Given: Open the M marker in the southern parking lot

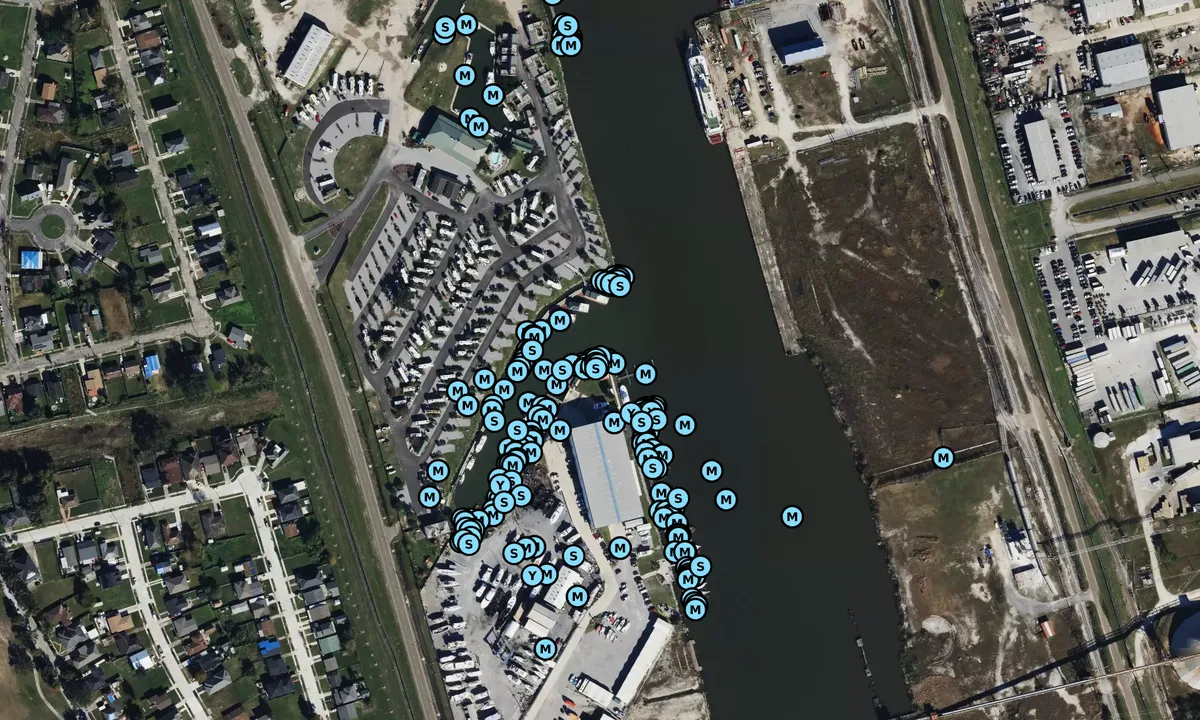Looking at the screenshot, I should click(x=545, y=649).
